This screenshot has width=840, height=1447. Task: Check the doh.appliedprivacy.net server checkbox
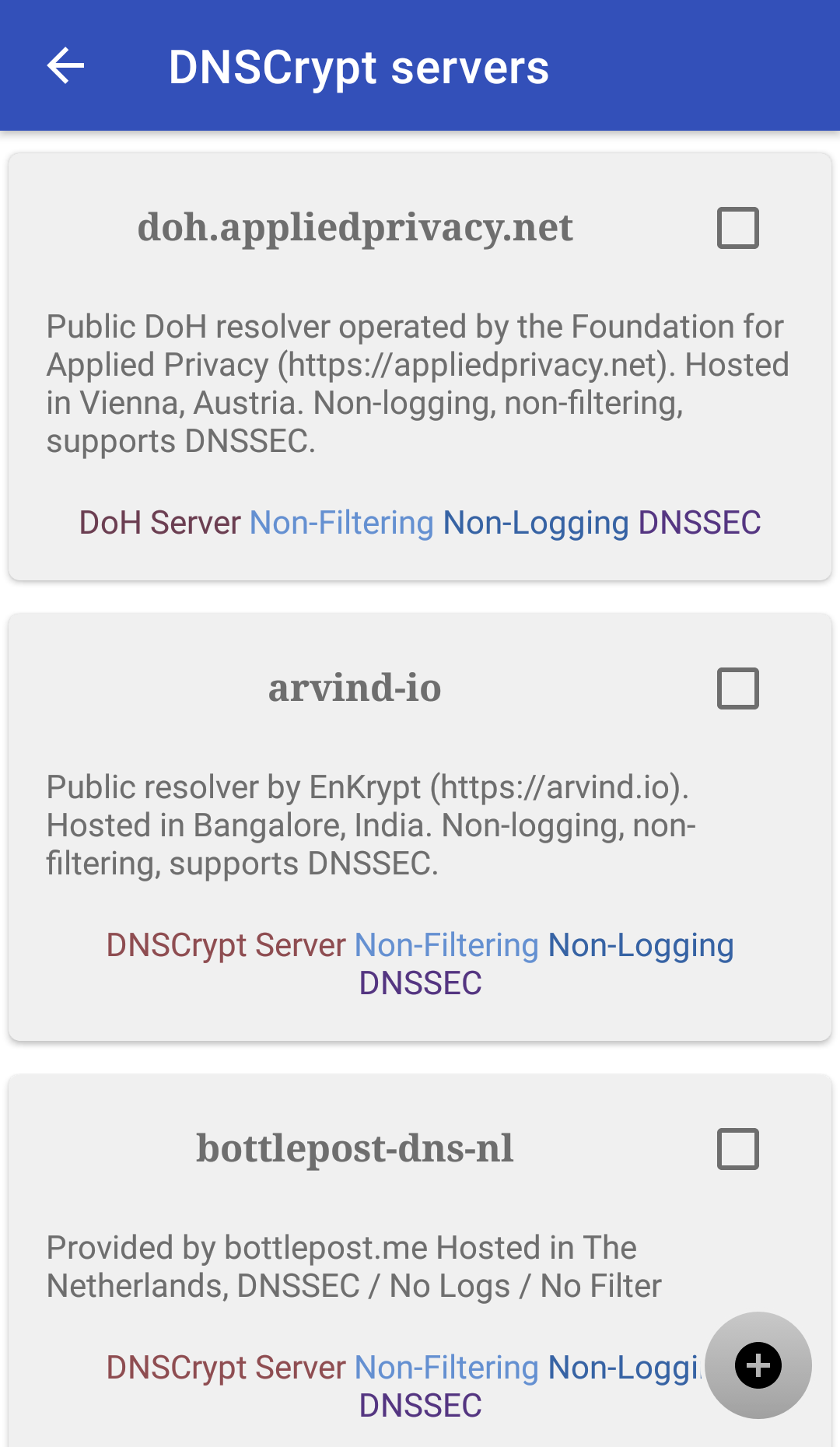click(x=737, y=228)
